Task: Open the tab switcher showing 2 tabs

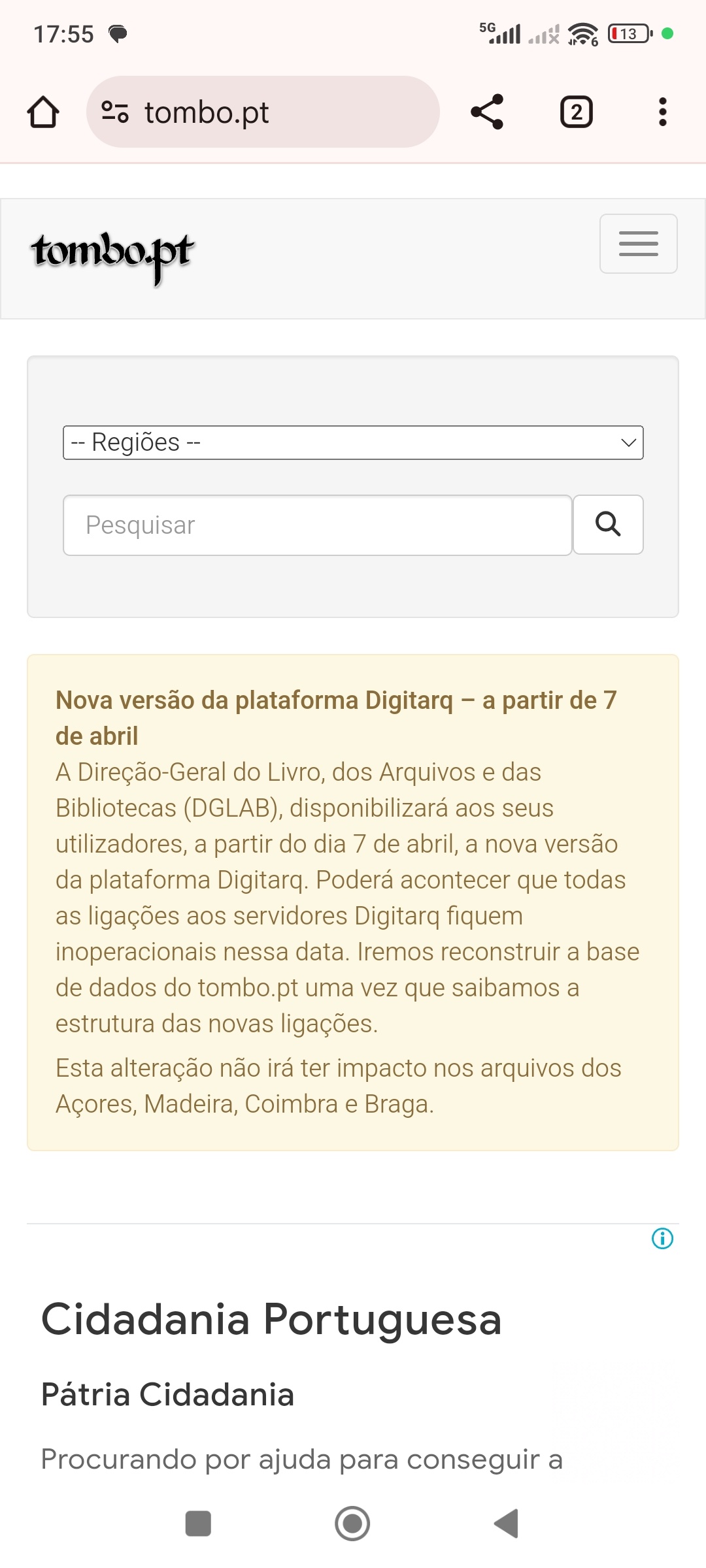Action: pos(576,112)
